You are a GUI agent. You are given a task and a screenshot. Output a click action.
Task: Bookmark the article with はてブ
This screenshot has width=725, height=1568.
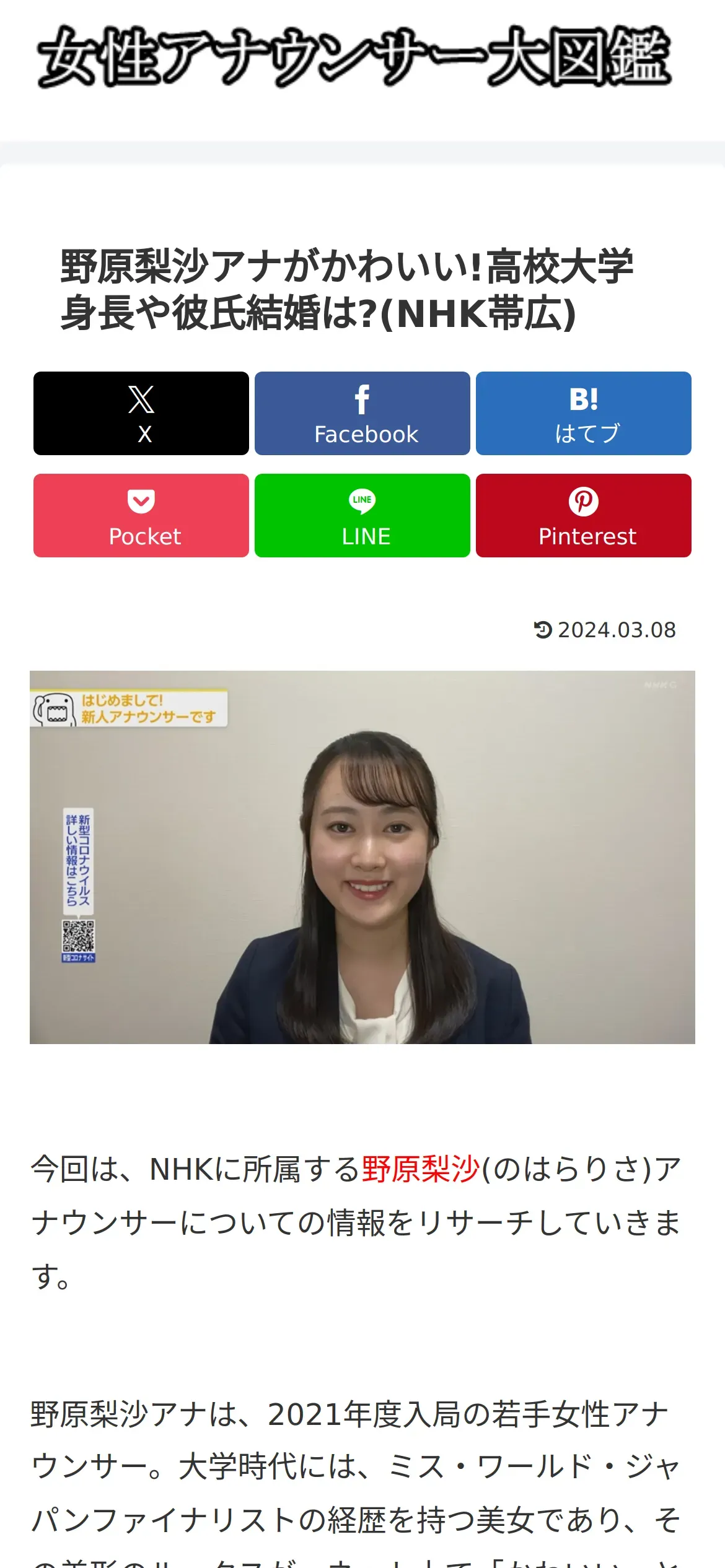pos(584,413)
